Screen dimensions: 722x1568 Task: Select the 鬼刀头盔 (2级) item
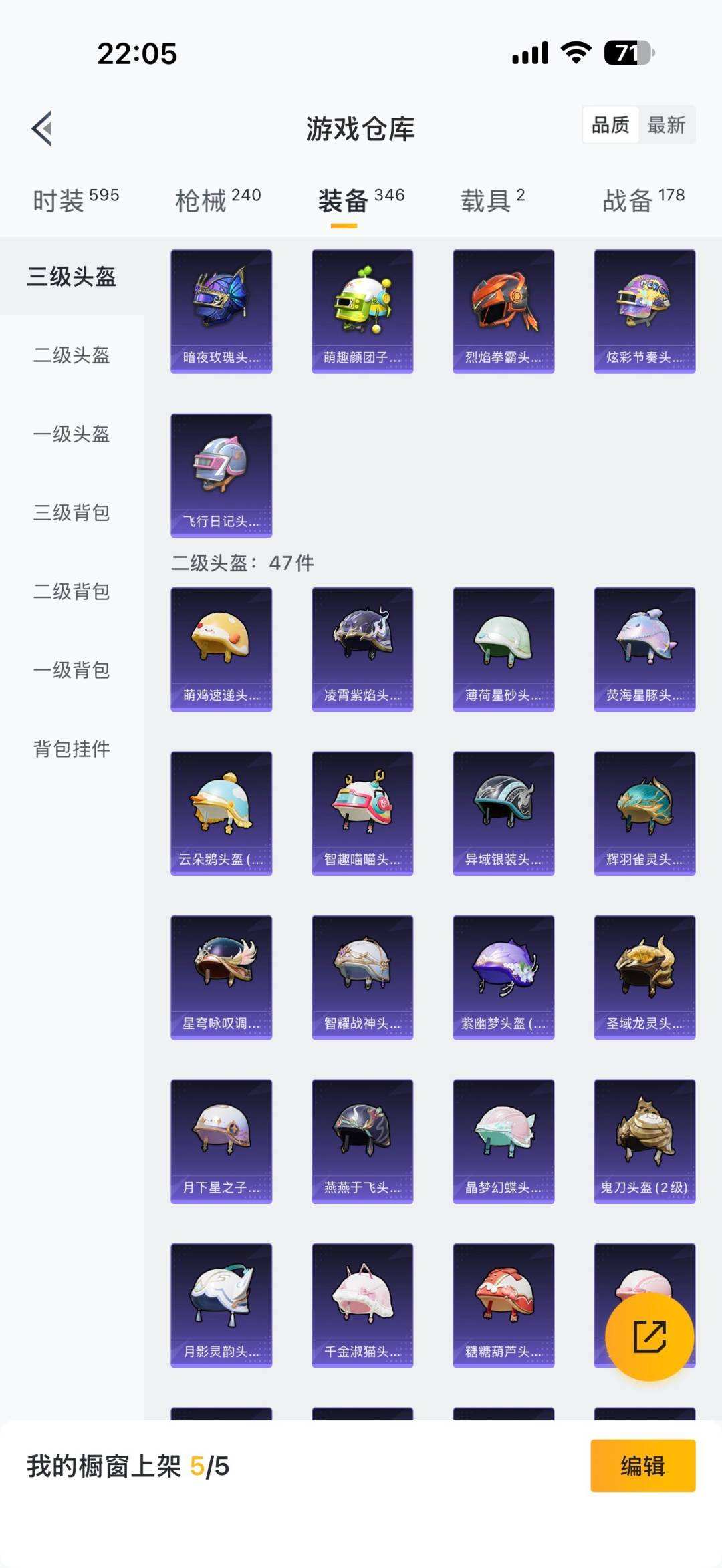pos(644,1141)
